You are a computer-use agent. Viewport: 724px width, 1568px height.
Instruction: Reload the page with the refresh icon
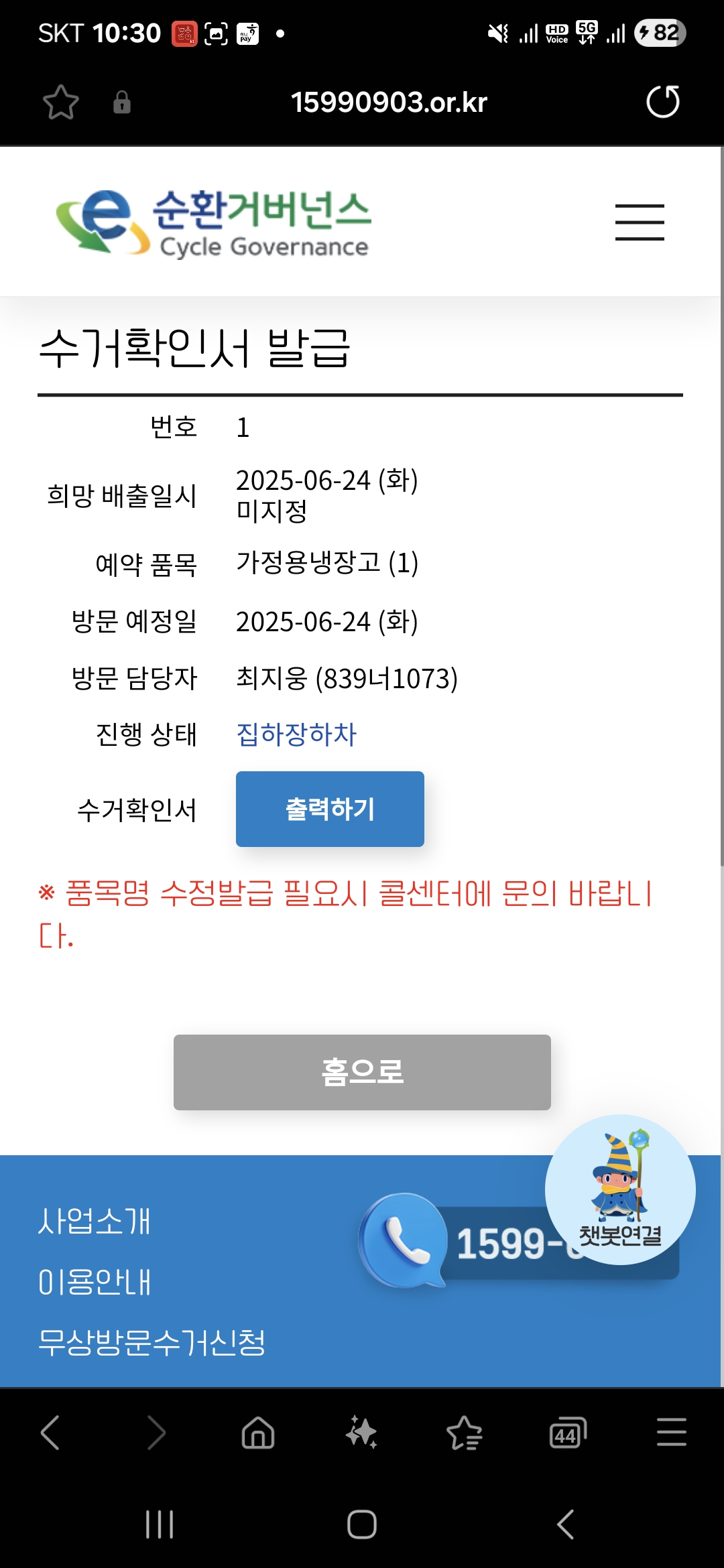pyautogui.click(x=662, y=102)
